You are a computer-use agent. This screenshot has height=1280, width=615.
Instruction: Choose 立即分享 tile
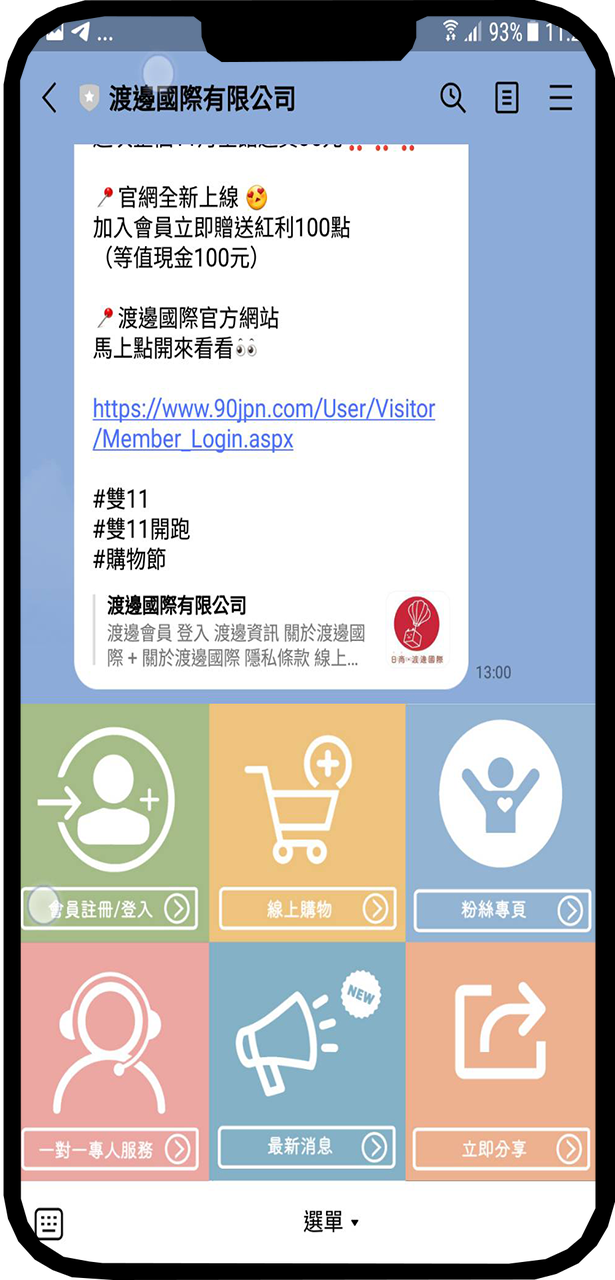(500, 1062)
